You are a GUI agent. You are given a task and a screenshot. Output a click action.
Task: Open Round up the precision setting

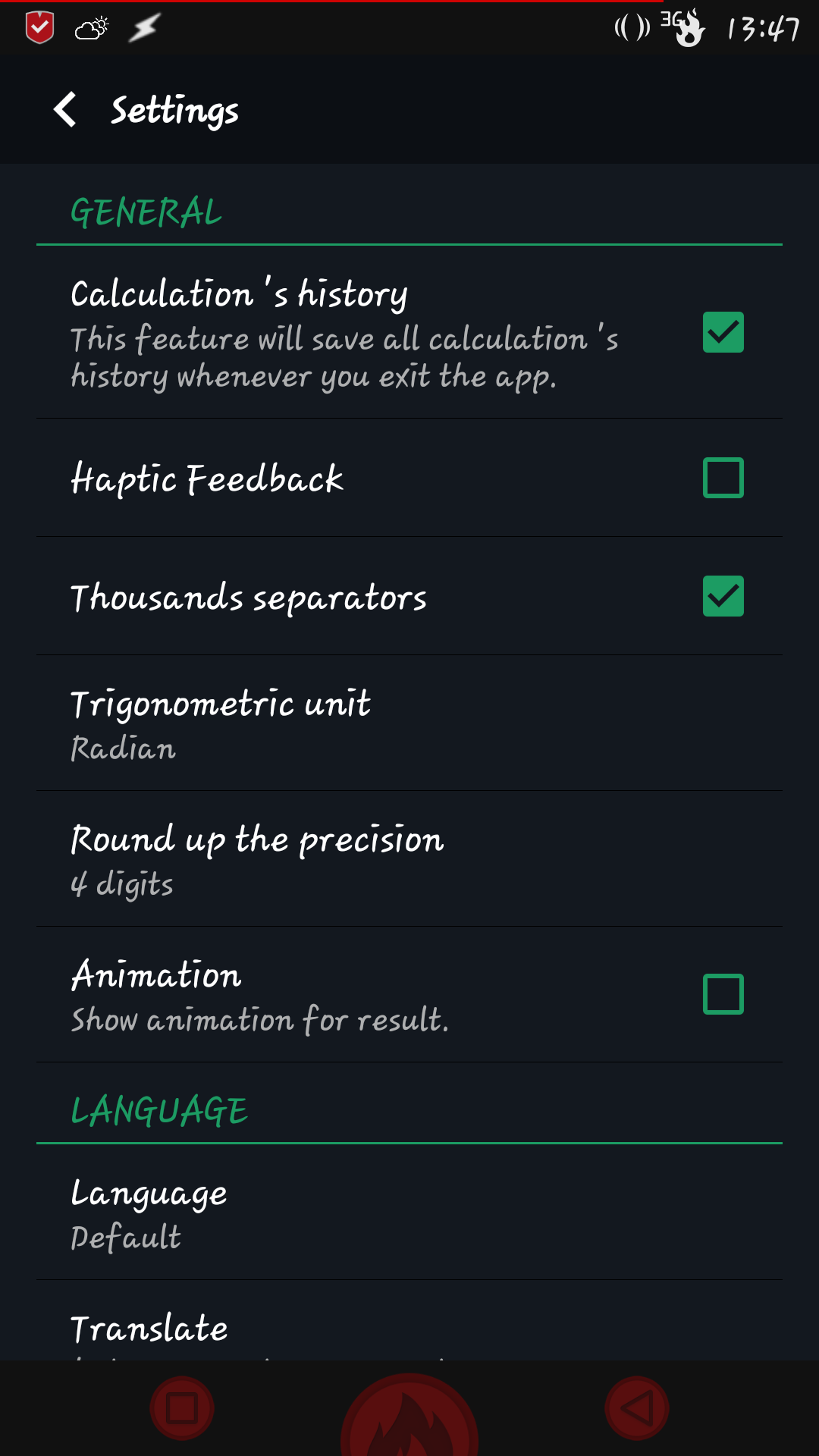pos(409,859)
